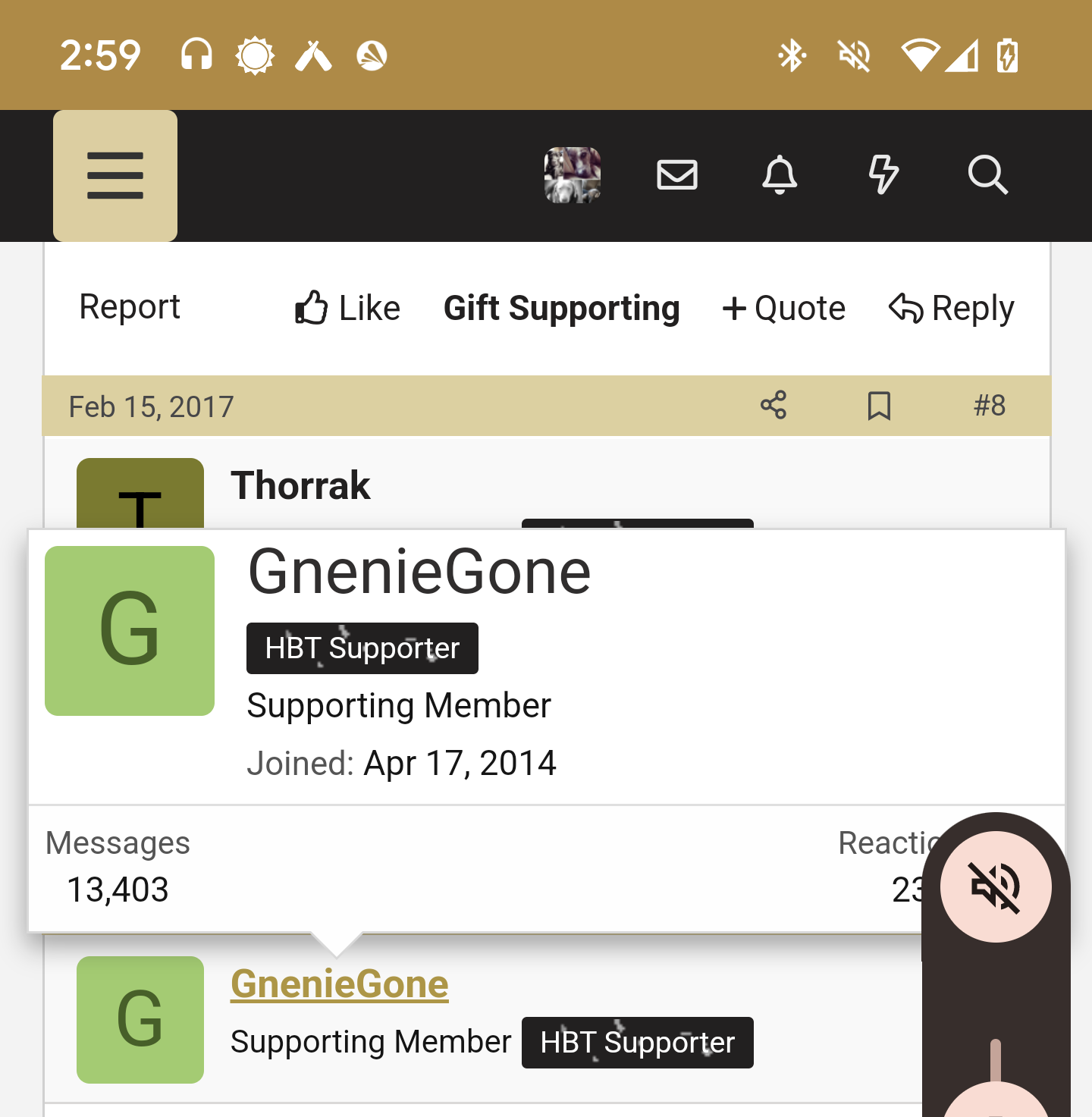Open GnenieGone name in the popup card

(x=419, y=573)
